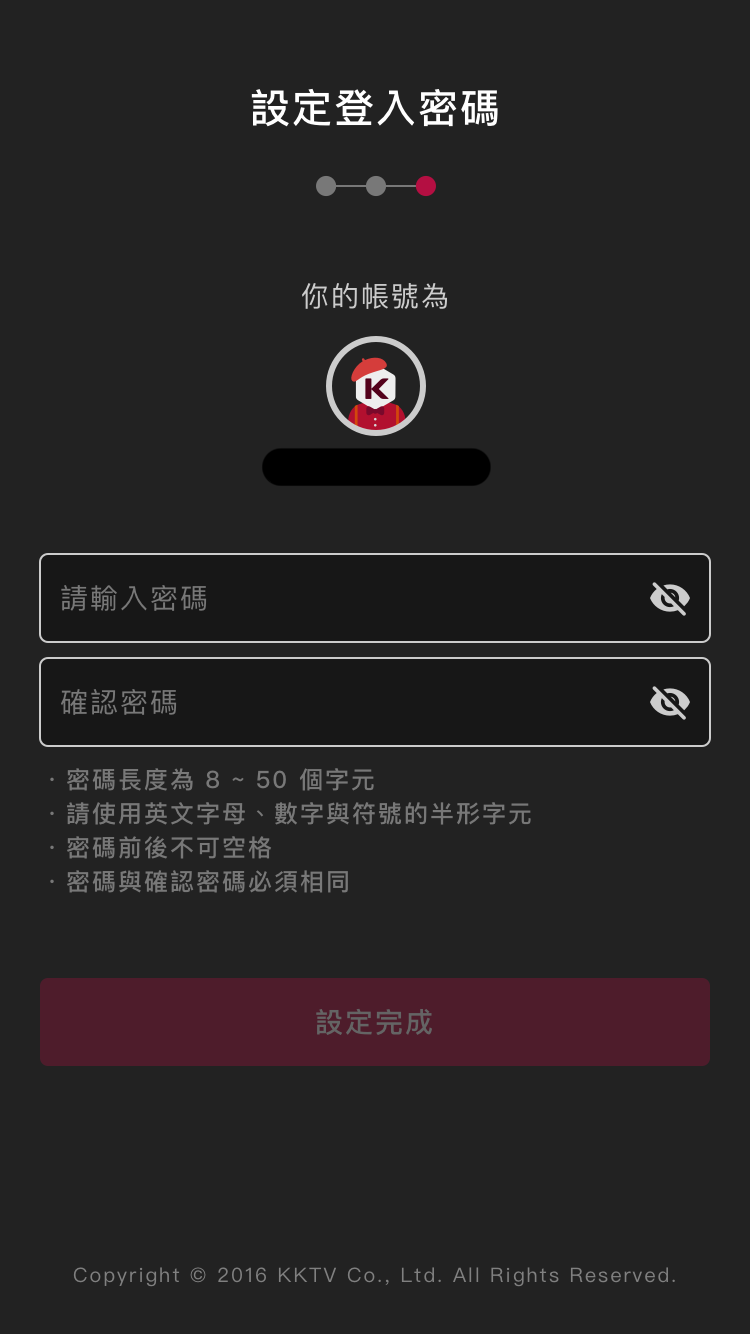Select the first step indicator dot
Viewport: 750px width, 1334px height.
(x=325, y=186)
